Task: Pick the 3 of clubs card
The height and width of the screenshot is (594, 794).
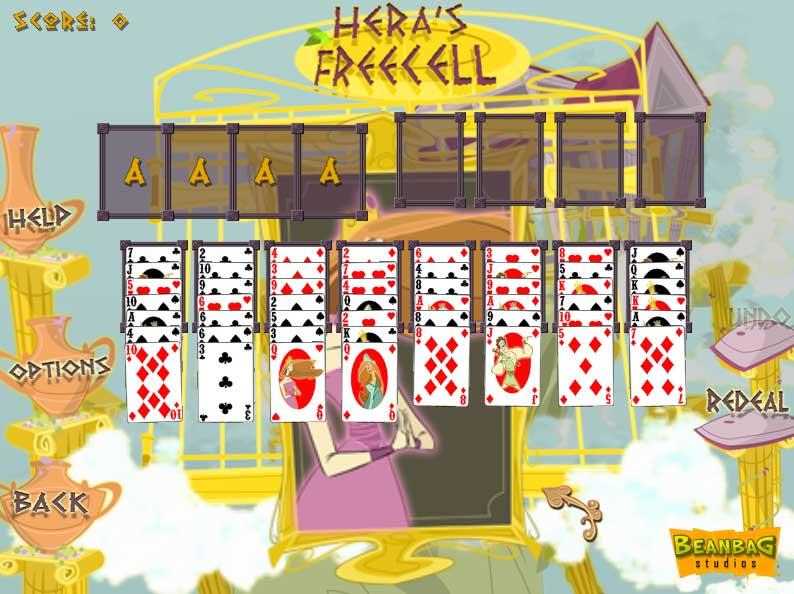Action: 225,380
